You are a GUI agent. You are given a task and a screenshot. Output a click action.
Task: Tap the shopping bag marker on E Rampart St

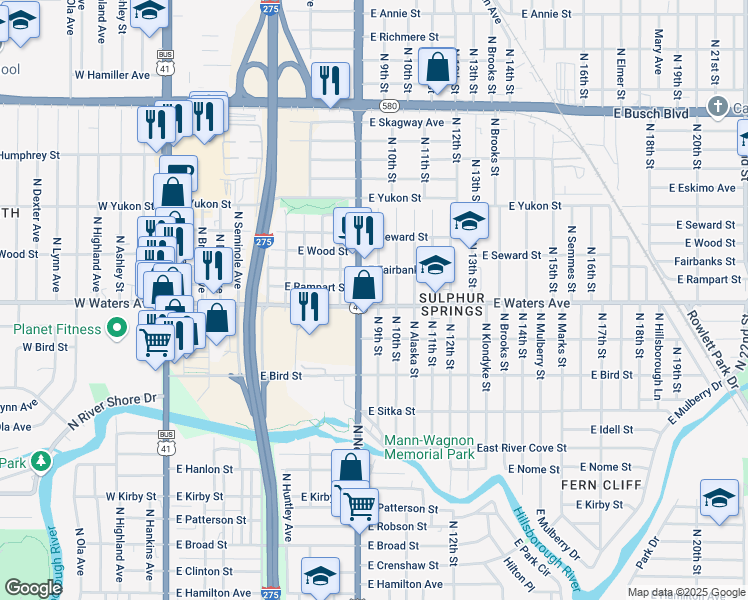click(364, 285)
